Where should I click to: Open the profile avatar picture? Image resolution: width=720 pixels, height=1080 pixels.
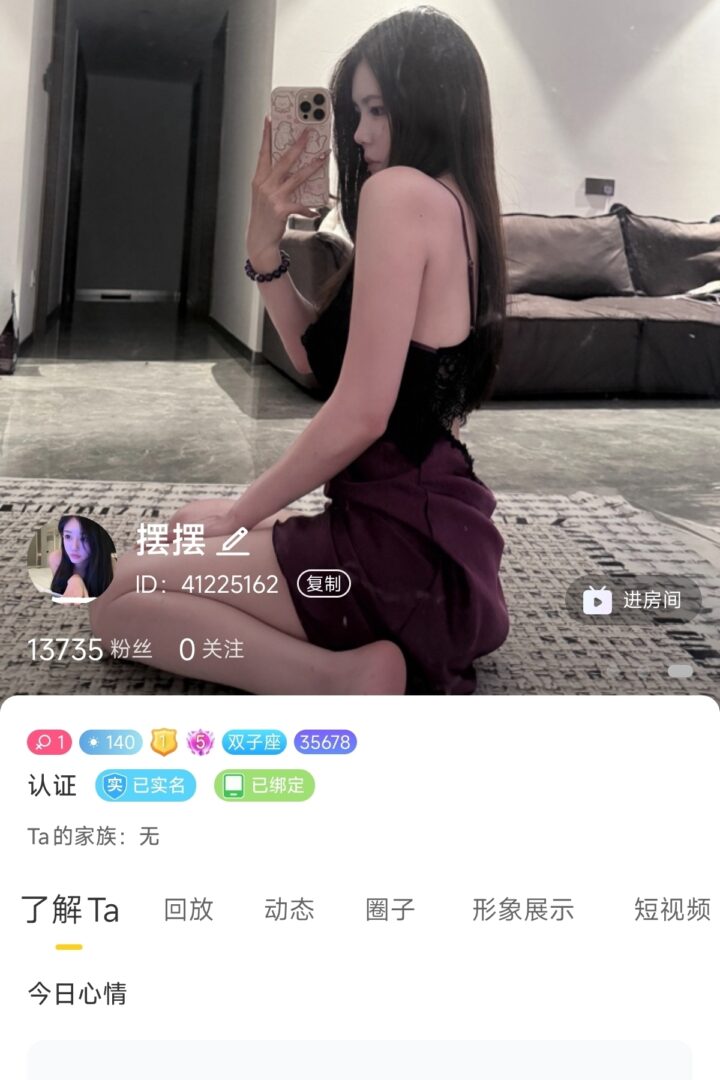point(72,560)
